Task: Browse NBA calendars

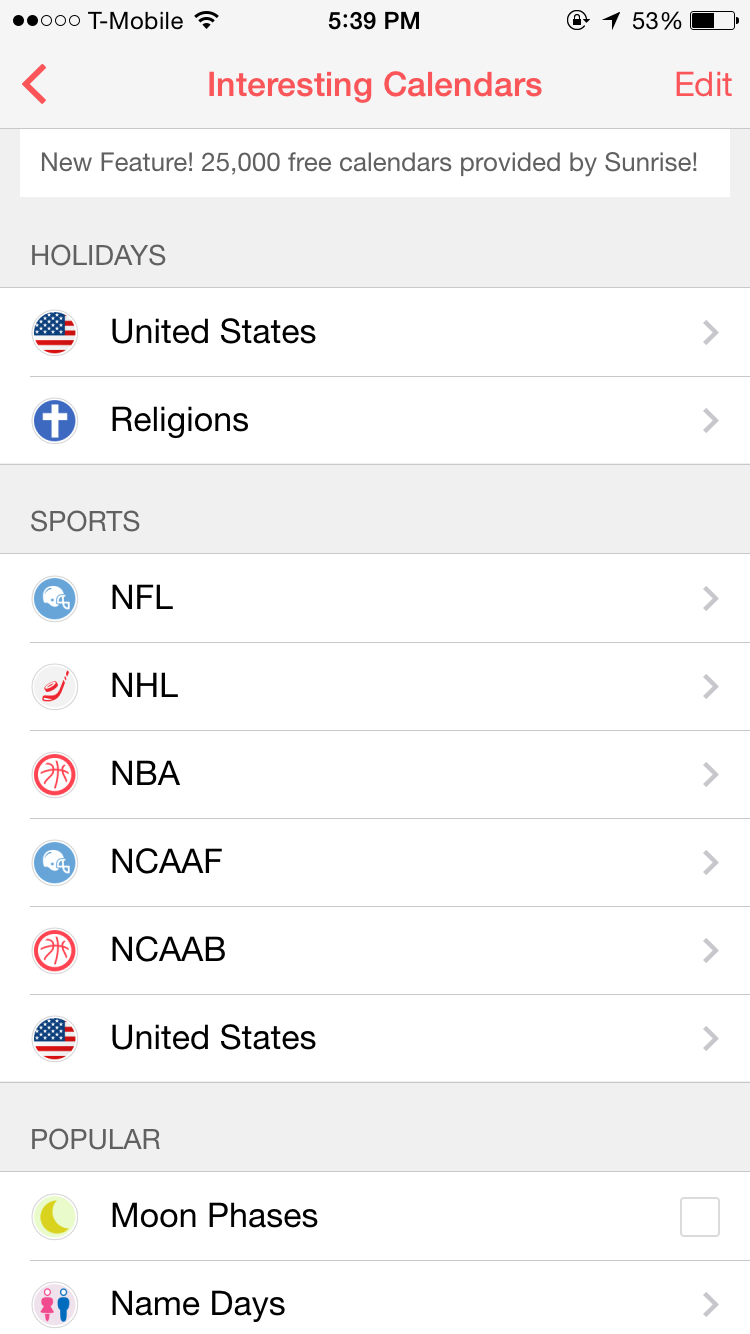Action: point(375,774)
